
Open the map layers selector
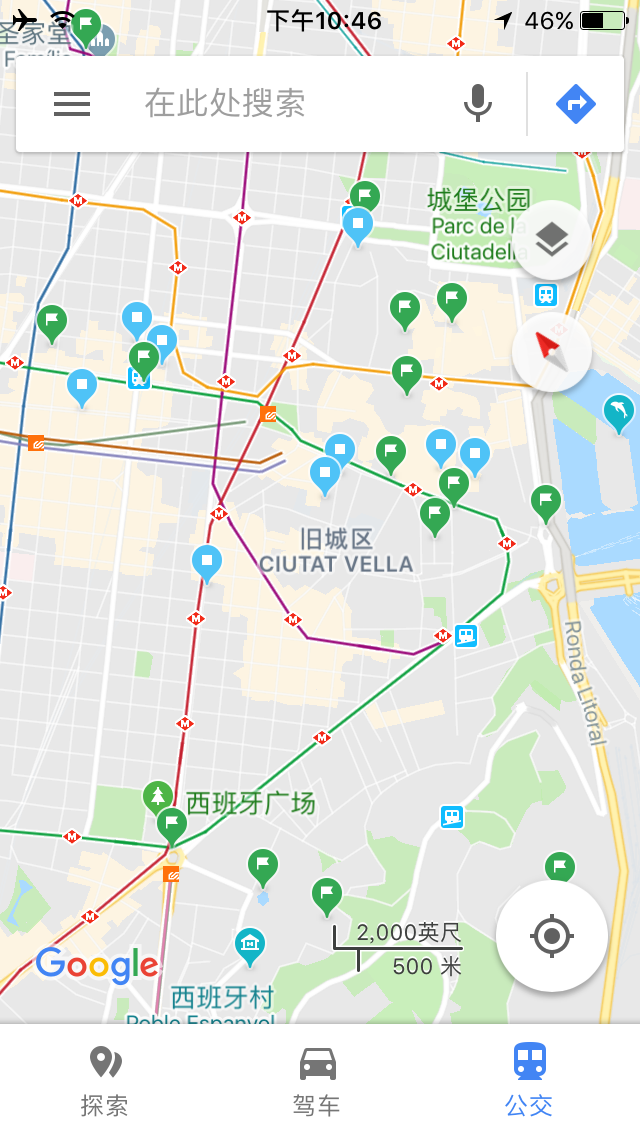point(551,240)
